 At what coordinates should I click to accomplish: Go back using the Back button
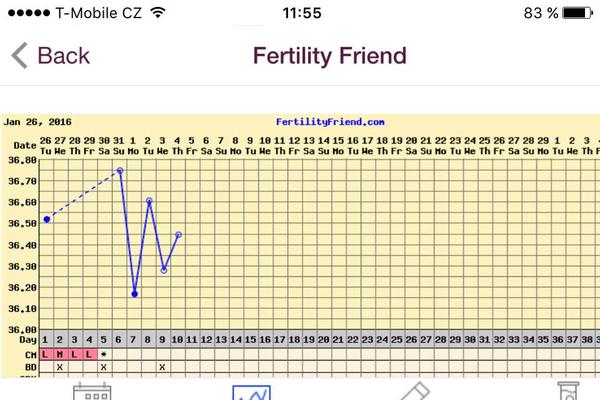coord(50,55)
